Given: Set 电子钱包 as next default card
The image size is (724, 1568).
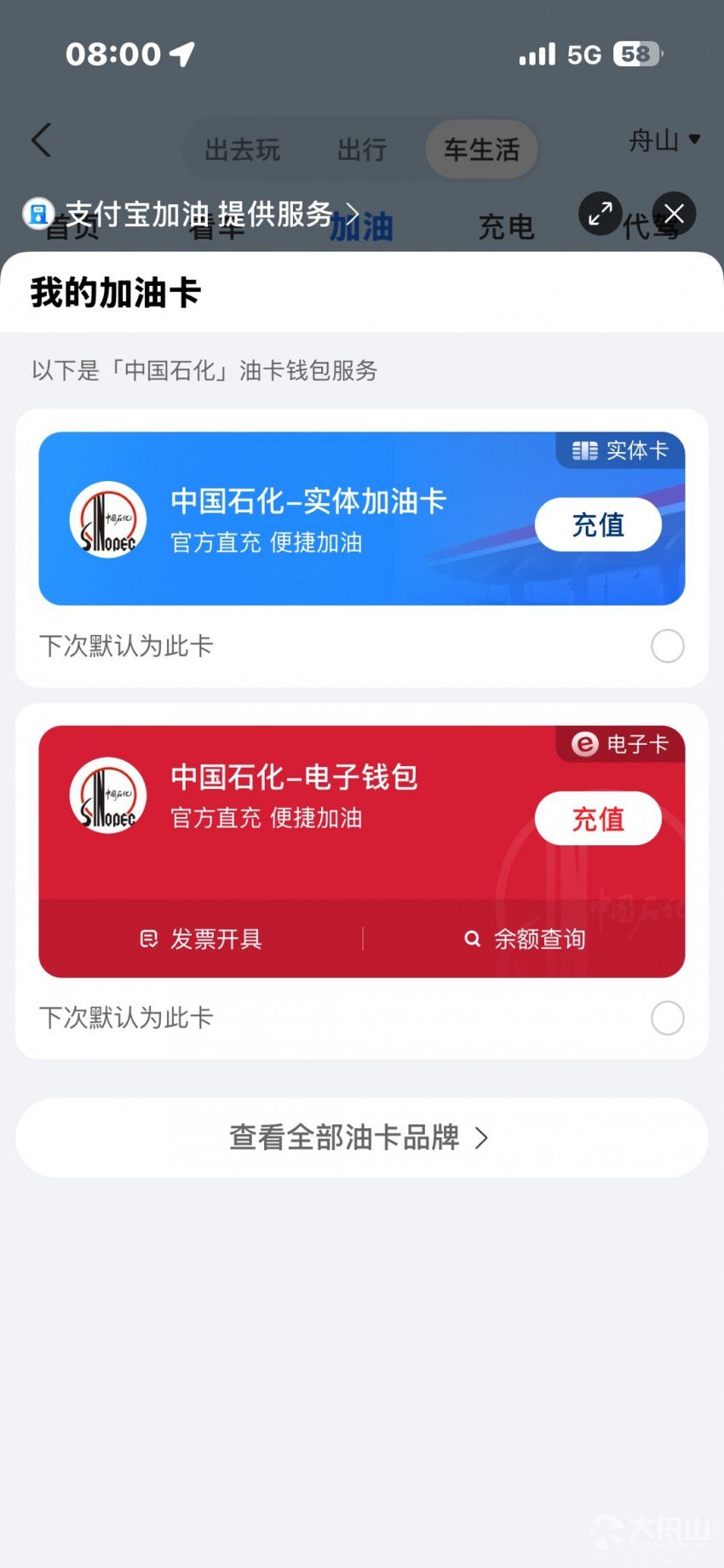Looking at the screenshot, I should pos(667,1018).
